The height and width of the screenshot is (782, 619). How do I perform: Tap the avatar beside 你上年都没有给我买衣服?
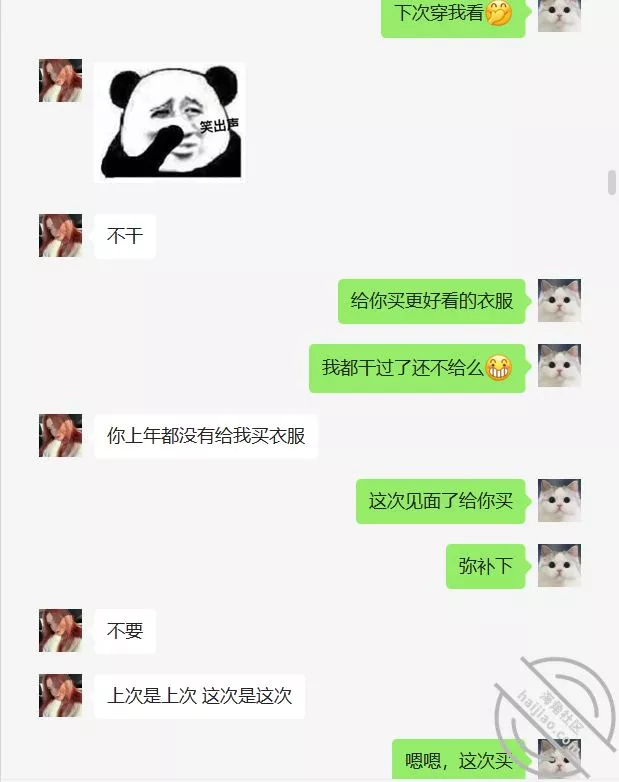coord(60,436)
